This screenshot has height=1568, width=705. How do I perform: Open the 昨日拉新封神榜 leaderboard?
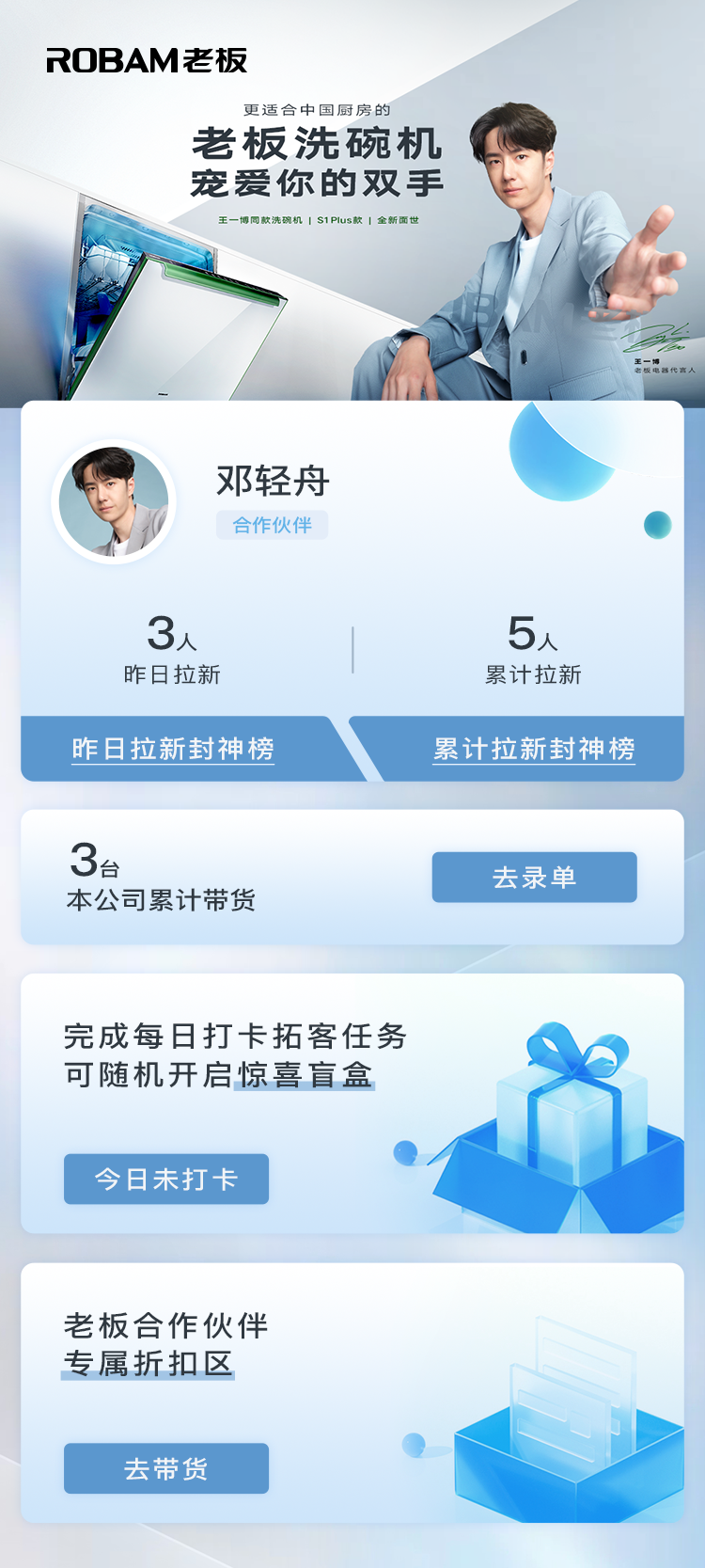[174, 749]
